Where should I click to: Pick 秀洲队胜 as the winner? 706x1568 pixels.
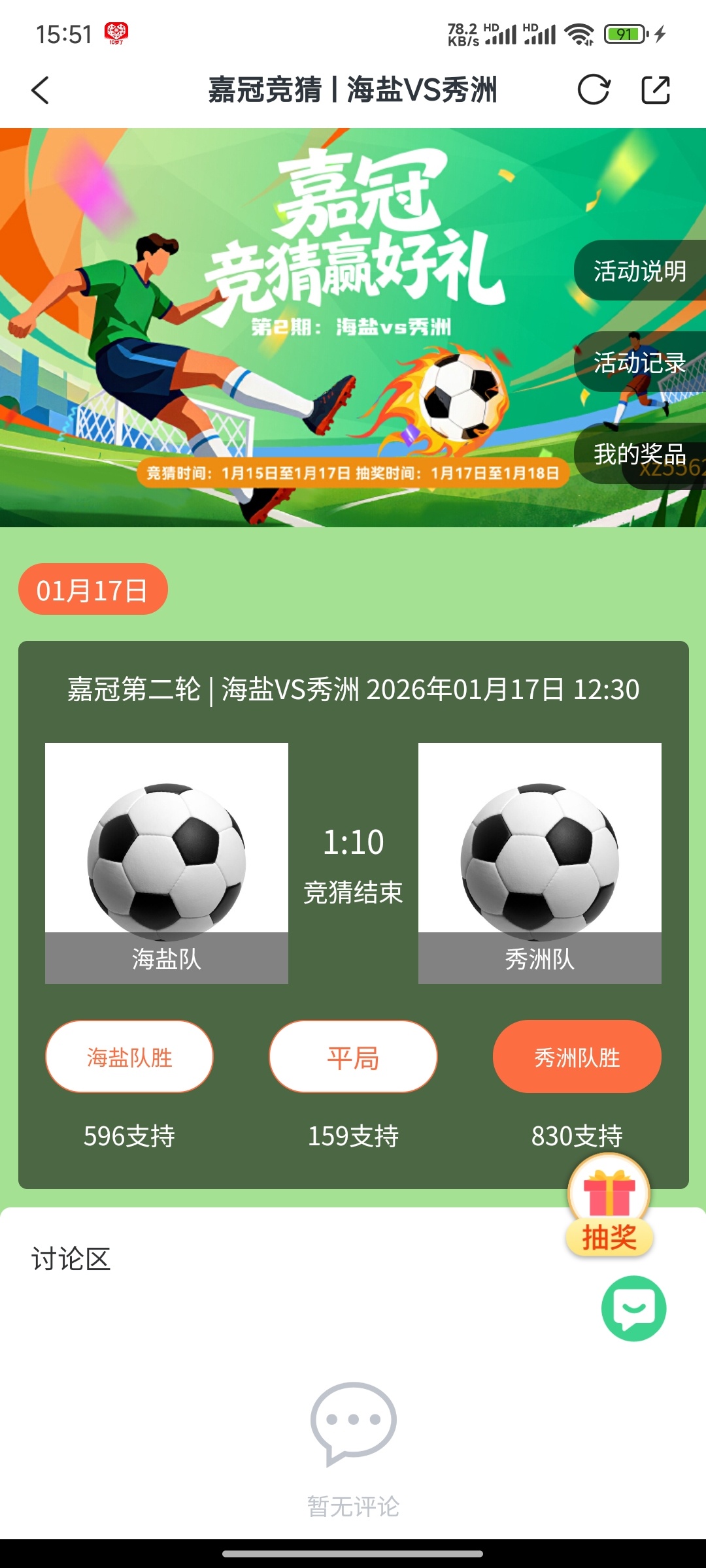pyautogui.click(x=577, y=1056)
